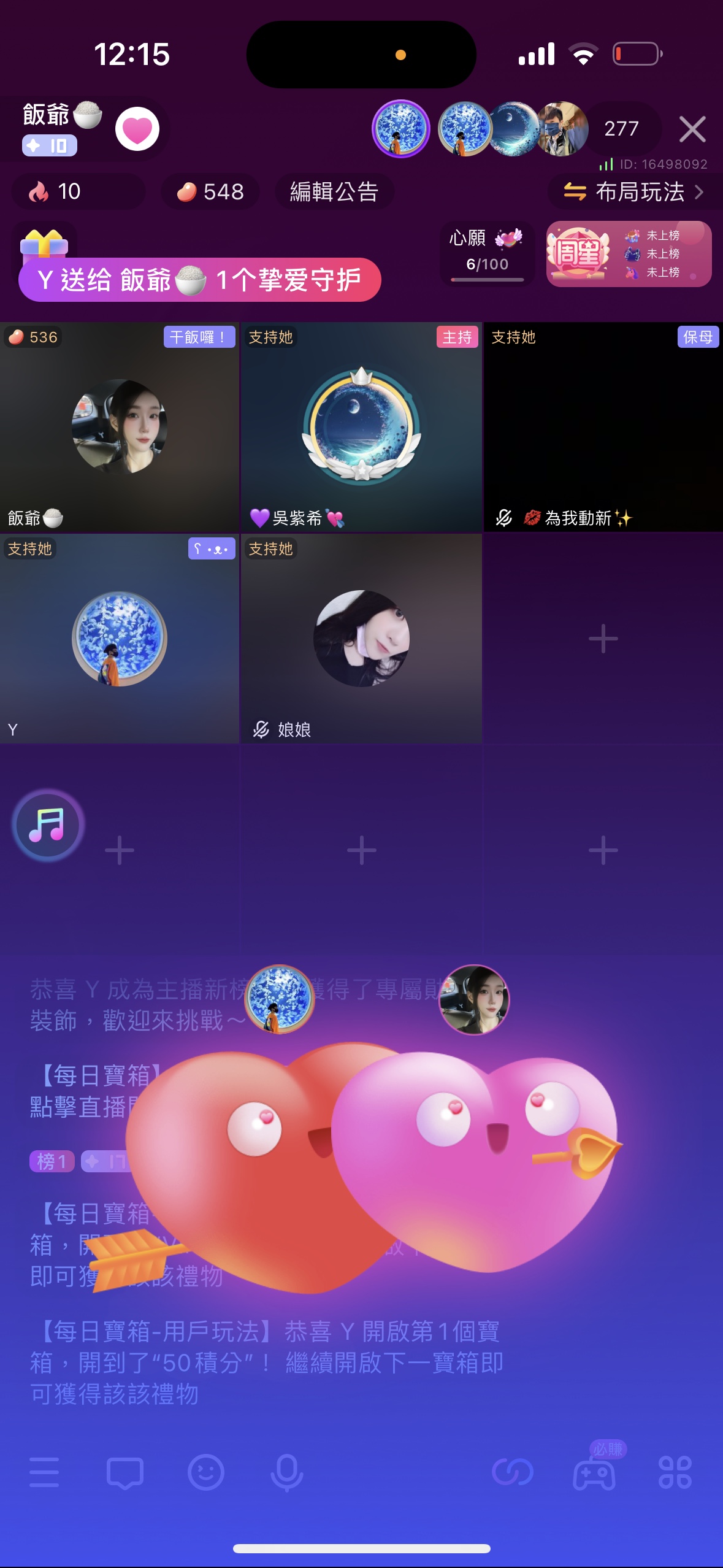Open the music player button
Screen dimensions: 723x1568
click(x=48, y=825)
